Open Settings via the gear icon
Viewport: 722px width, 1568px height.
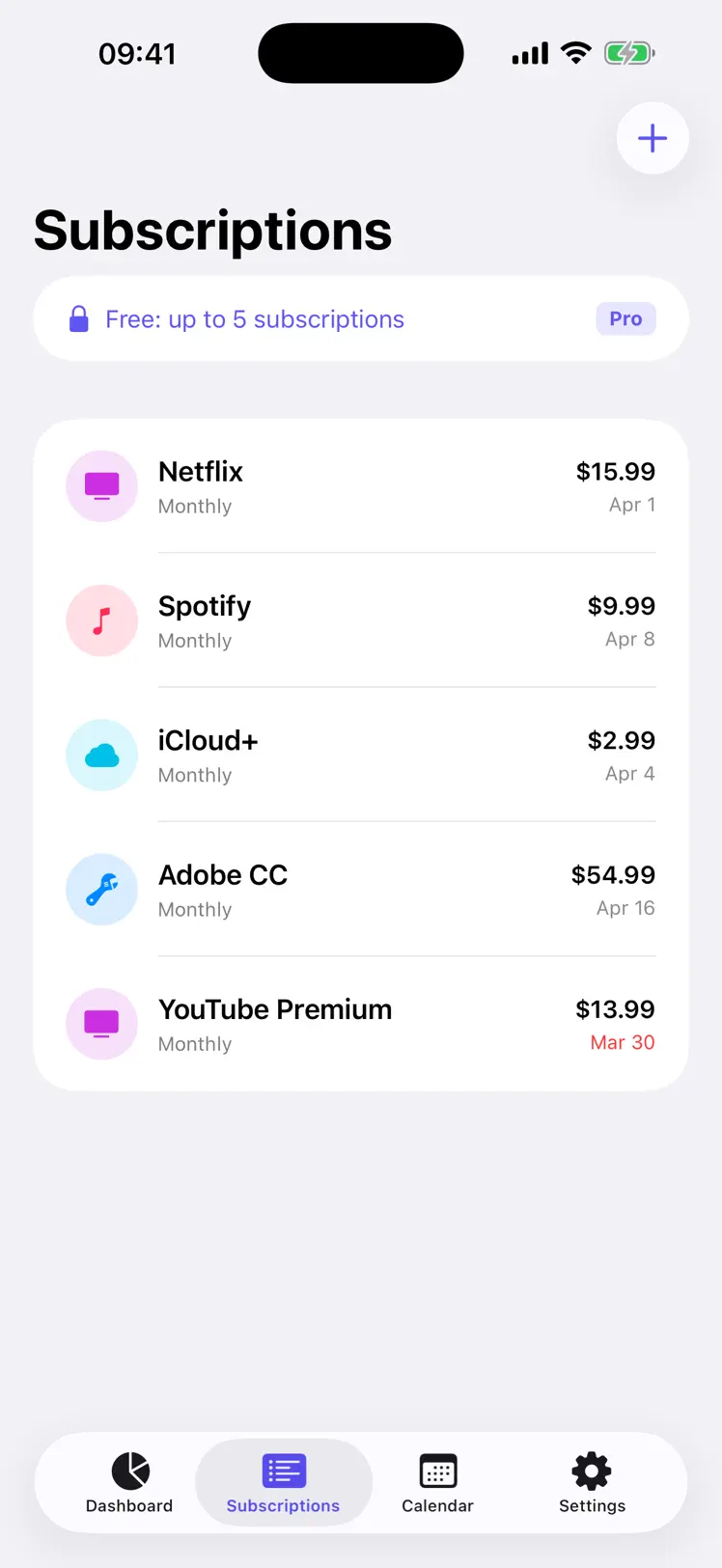[x=591, y=1469]
